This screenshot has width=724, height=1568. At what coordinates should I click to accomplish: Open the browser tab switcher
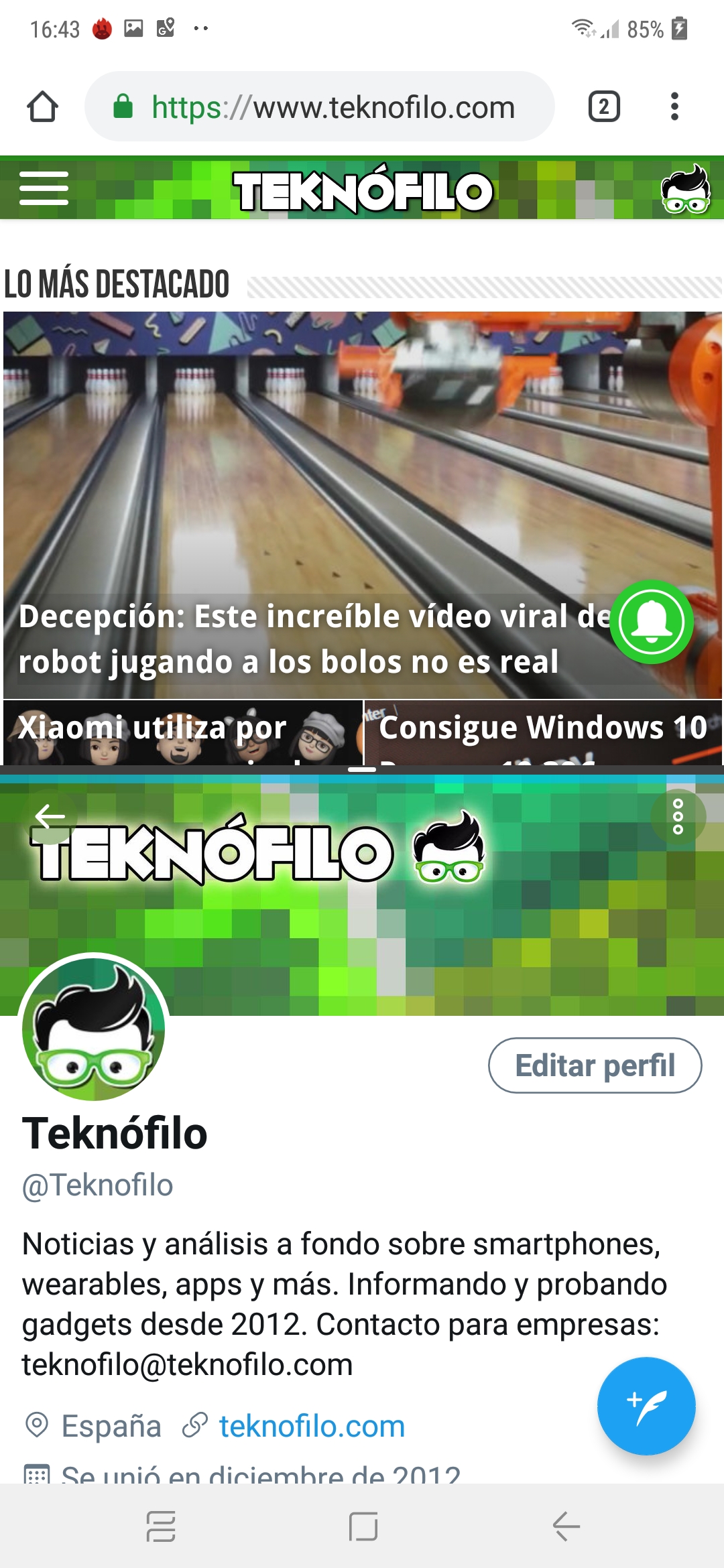604,107
